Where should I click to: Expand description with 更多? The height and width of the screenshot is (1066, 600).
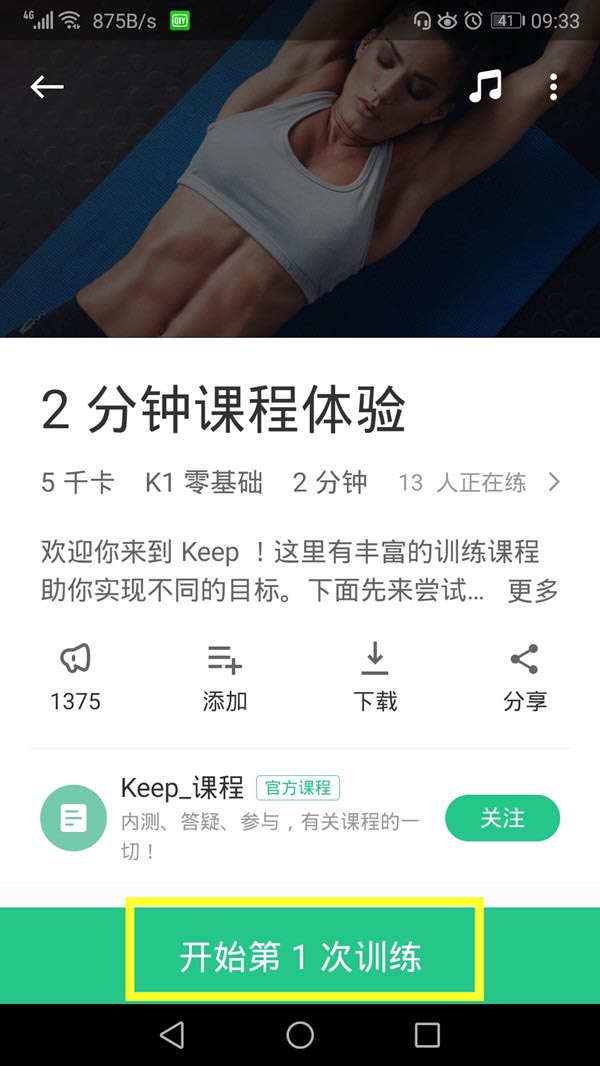[x=532, y=591]
